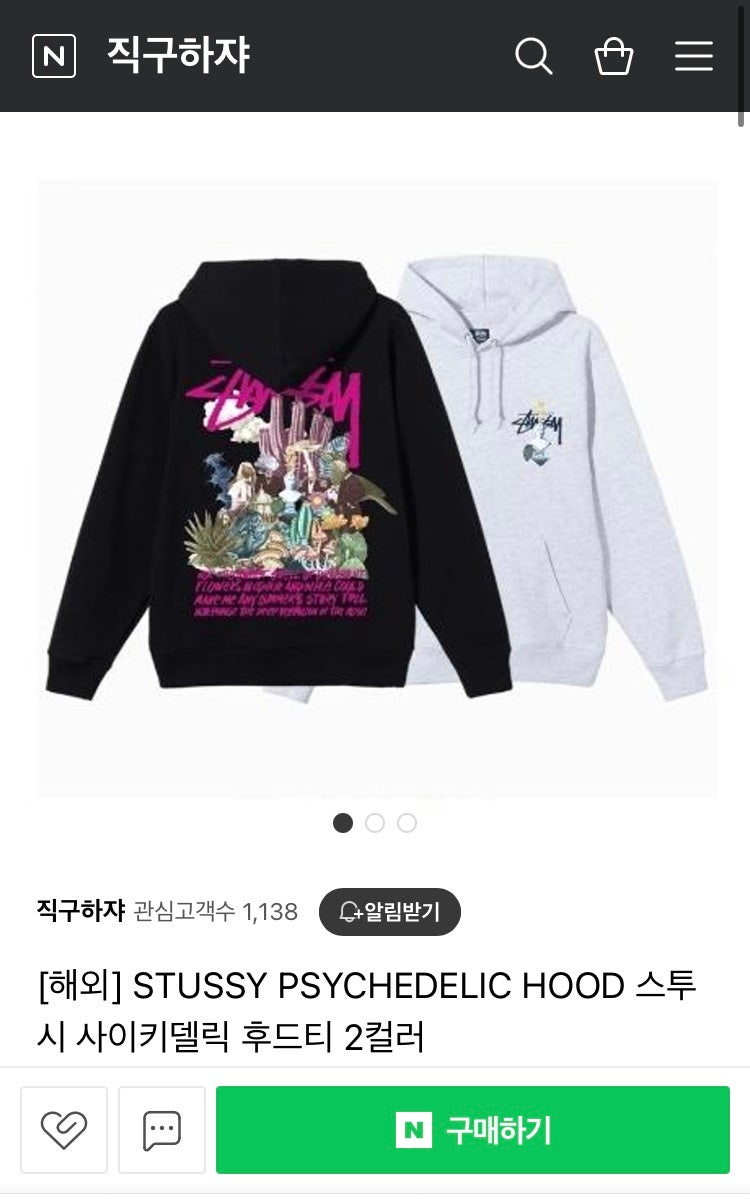View the Stussy hoodie product image
This screenshot has height=1201, width=750.
click(376, 488)
